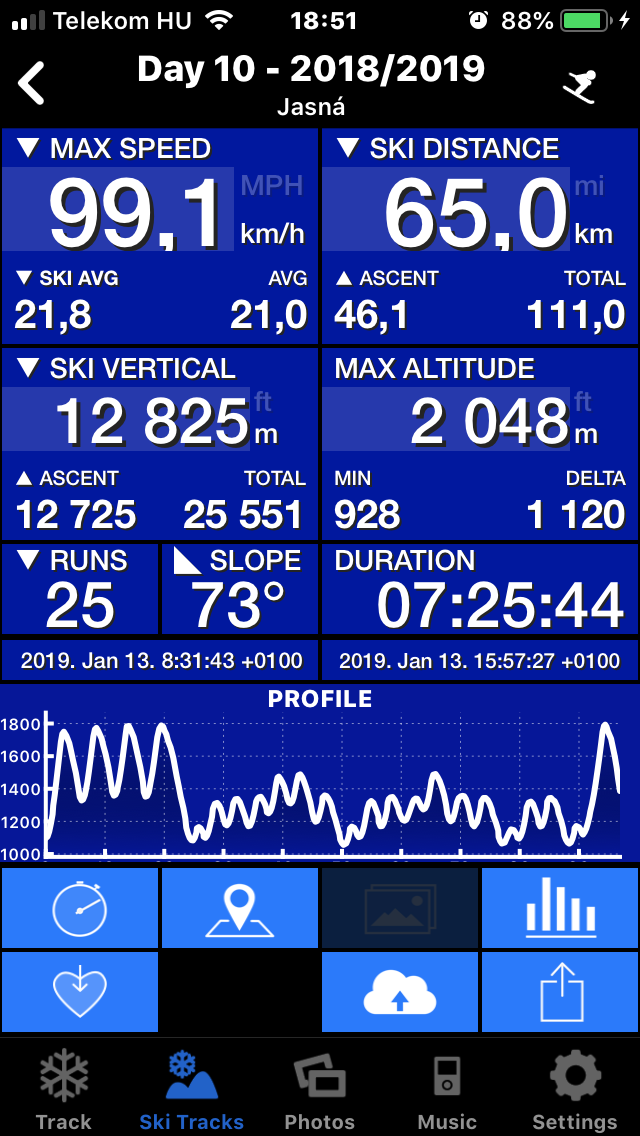The image size is (640, 1136).
Task: Upload this track to the cloud
Action: 400,992
